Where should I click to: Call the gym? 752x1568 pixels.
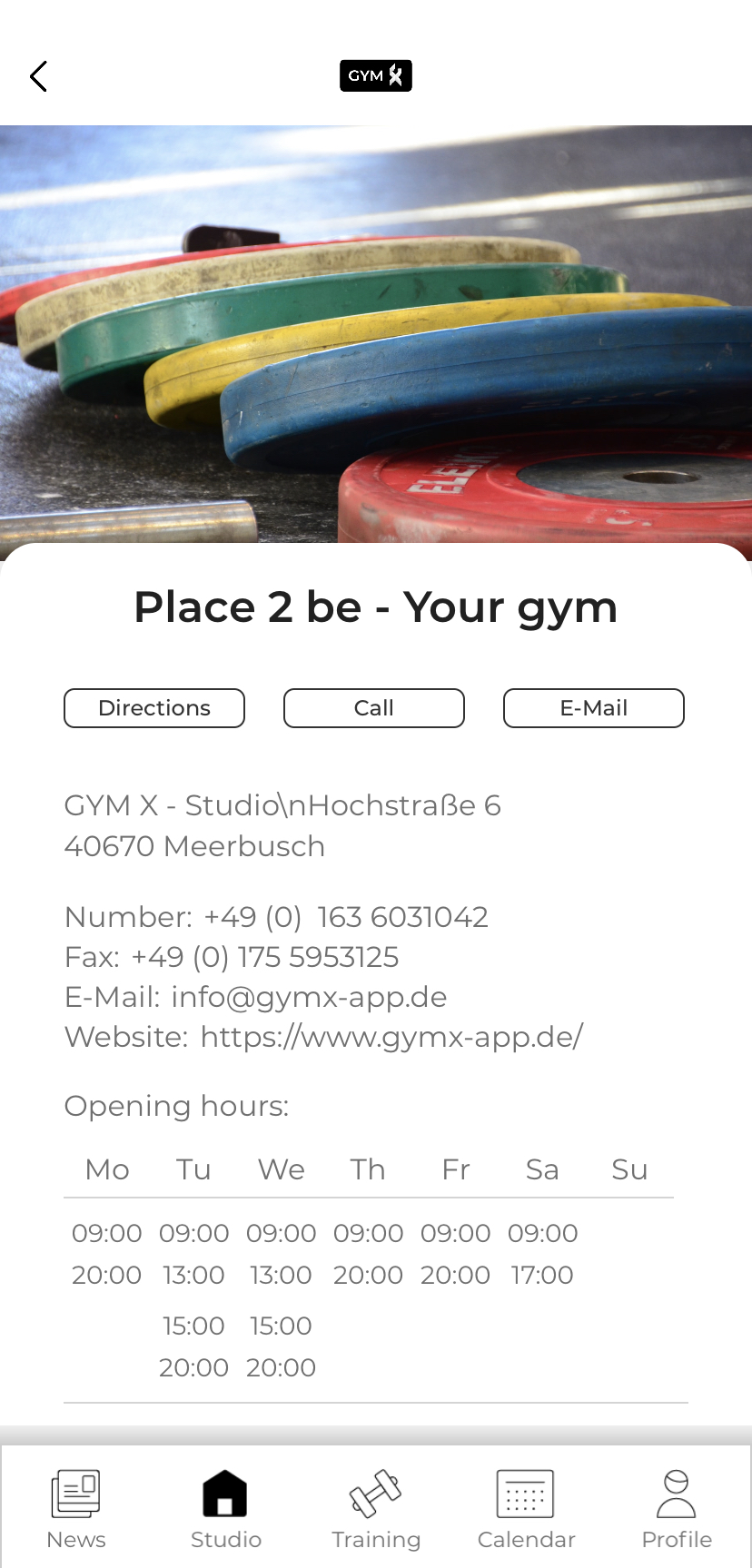pyautogui.click(x=374, y=708)
